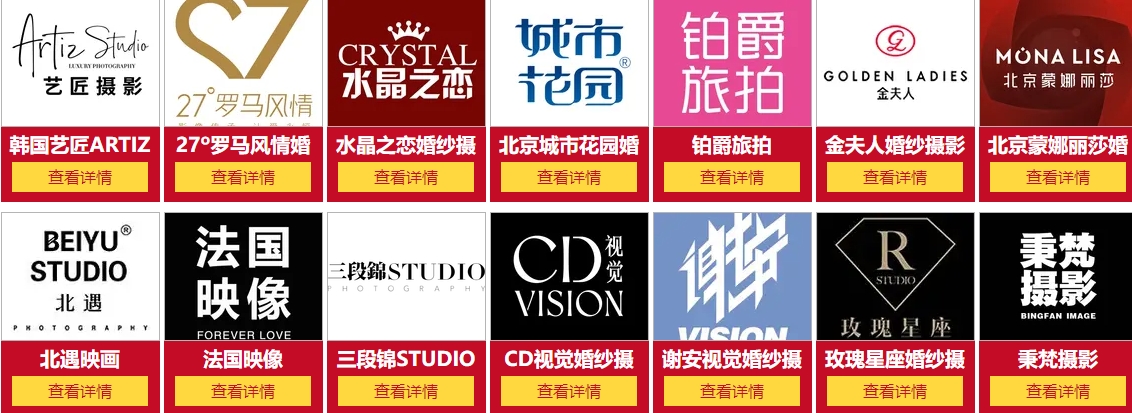View details for 铂爵旅拍
The image size is (1132, 413).
(x=732, y=178)
